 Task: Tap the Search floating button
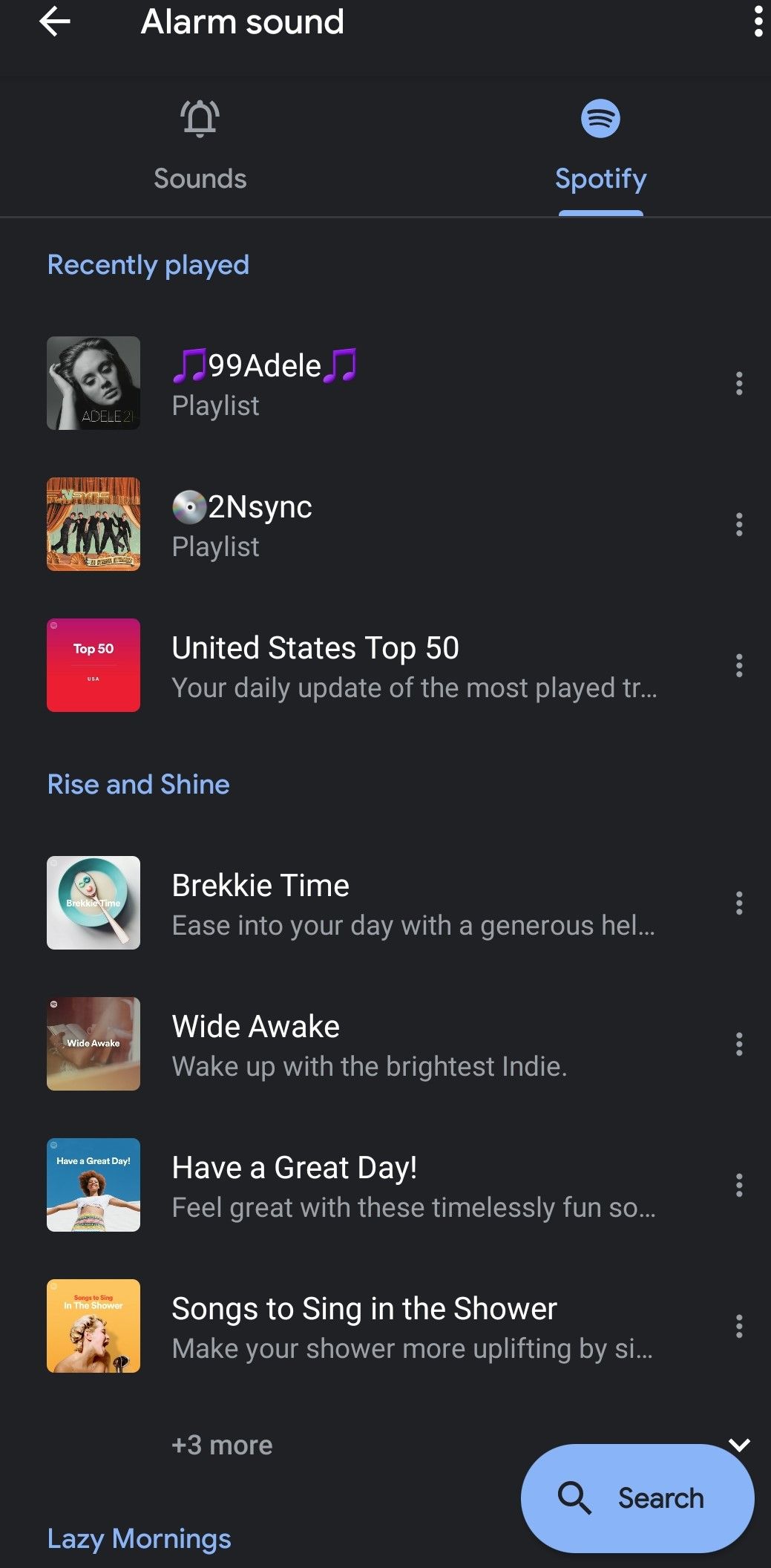pos(637,1497)
